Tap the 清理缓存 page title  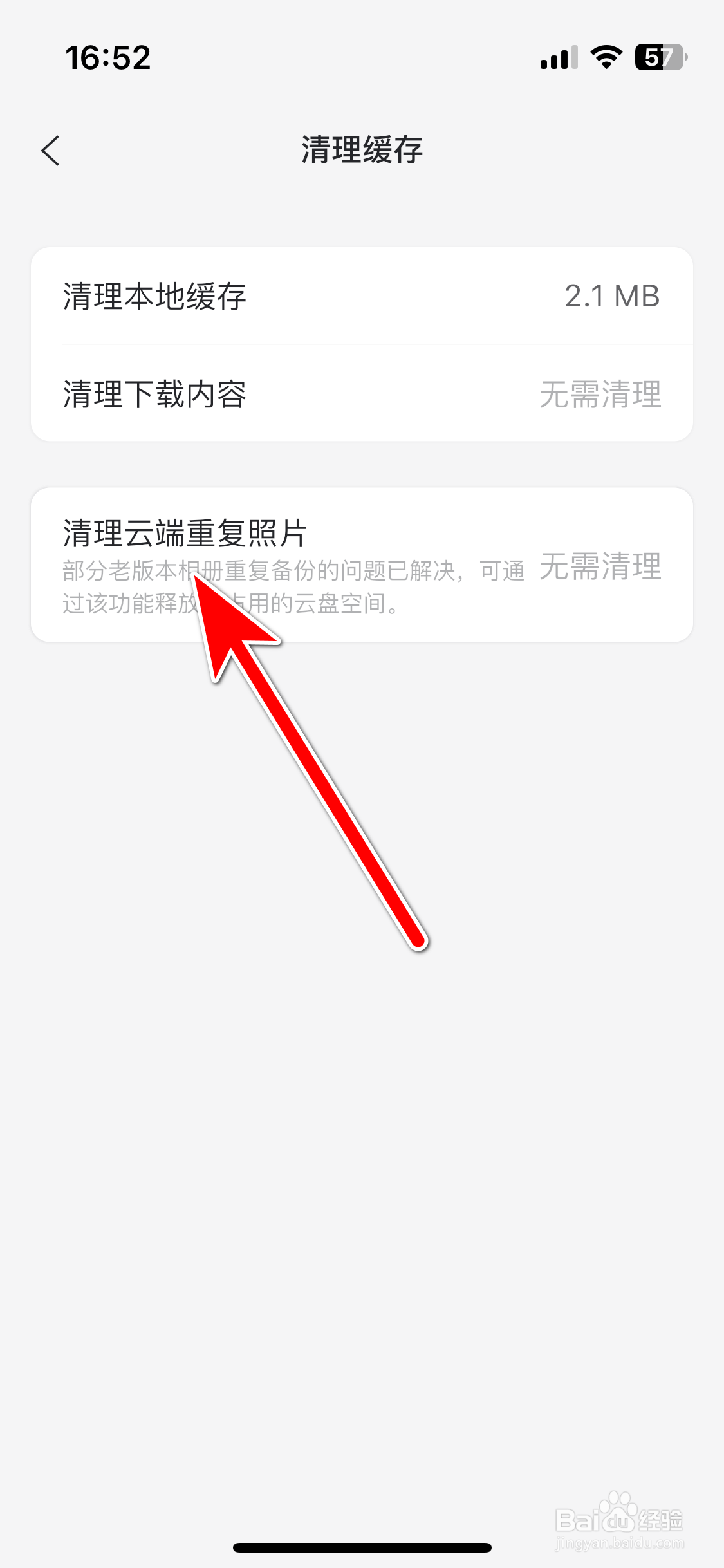pyautogui.click(x=362, y=150)
